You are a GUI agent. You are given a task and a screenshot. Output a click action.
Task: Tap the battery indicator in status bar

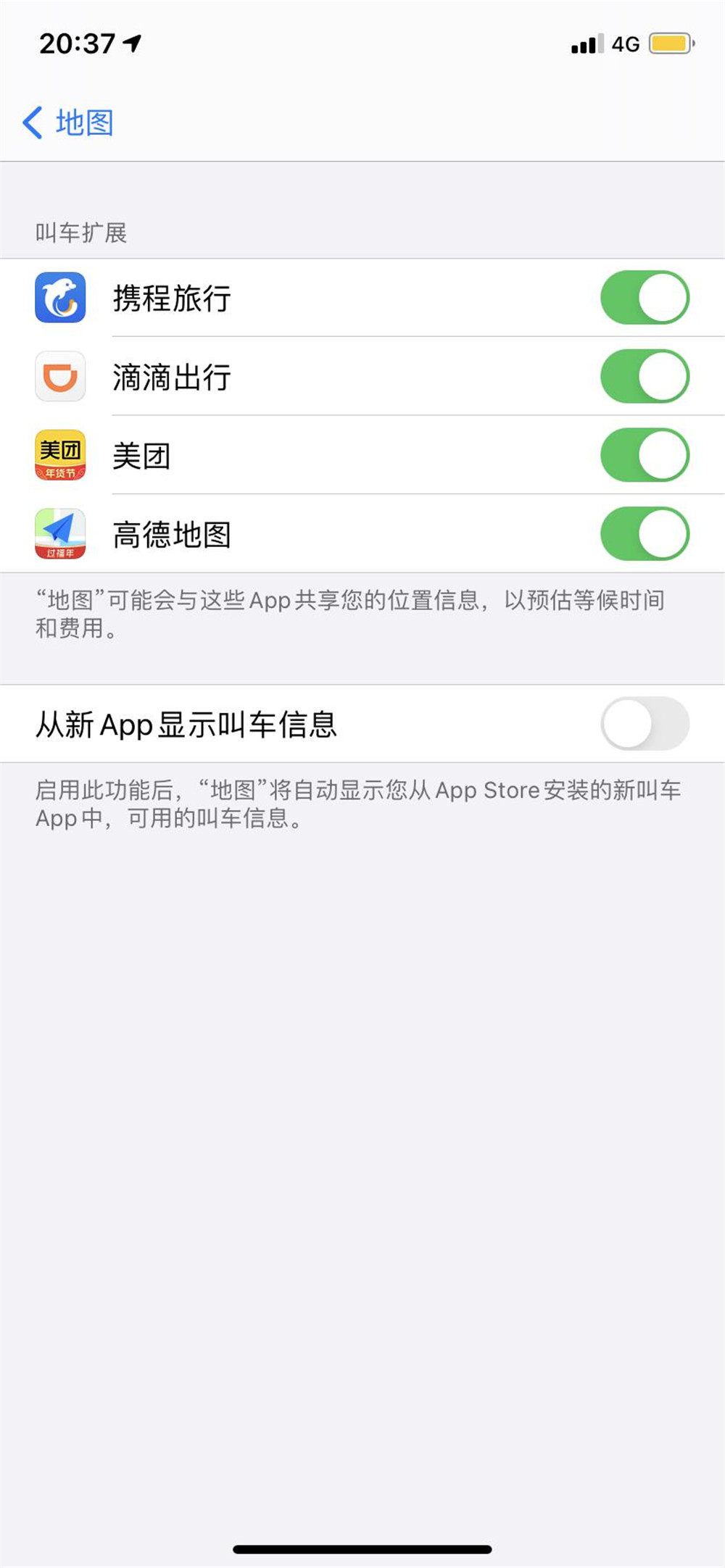click(x=668, y=45)
